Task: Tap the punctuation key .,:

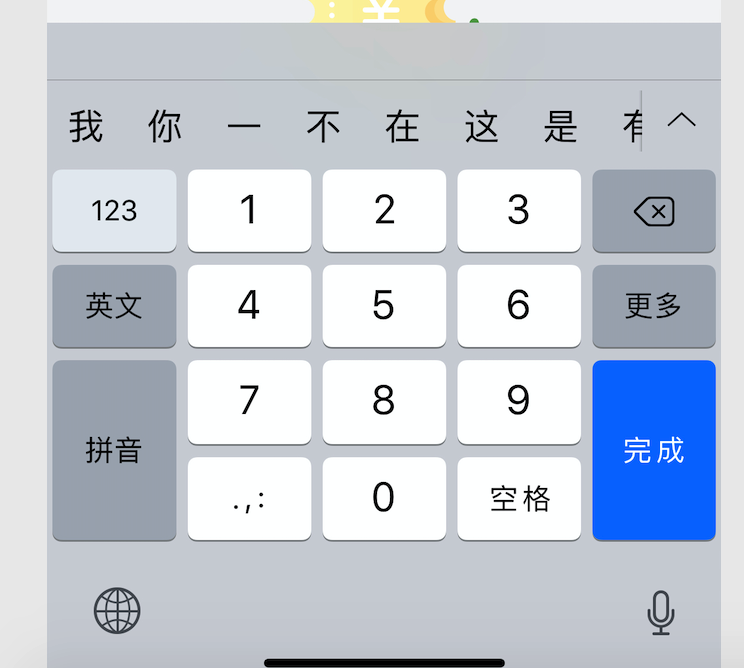Action: pyautogui.click(x=249, y=498)
